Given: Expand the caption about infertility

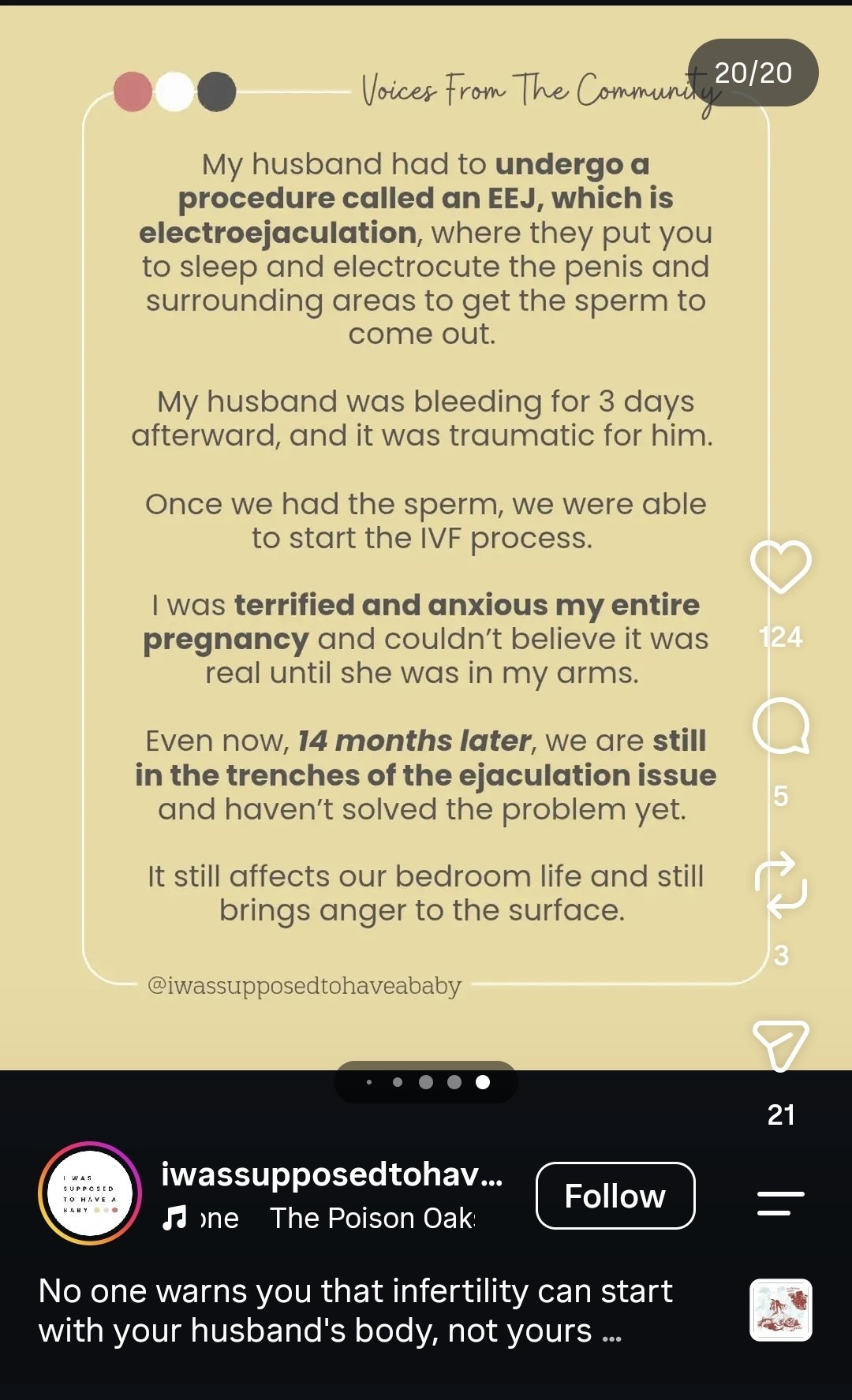Looking at the screenshot, I should click(x=355, y=1311).
